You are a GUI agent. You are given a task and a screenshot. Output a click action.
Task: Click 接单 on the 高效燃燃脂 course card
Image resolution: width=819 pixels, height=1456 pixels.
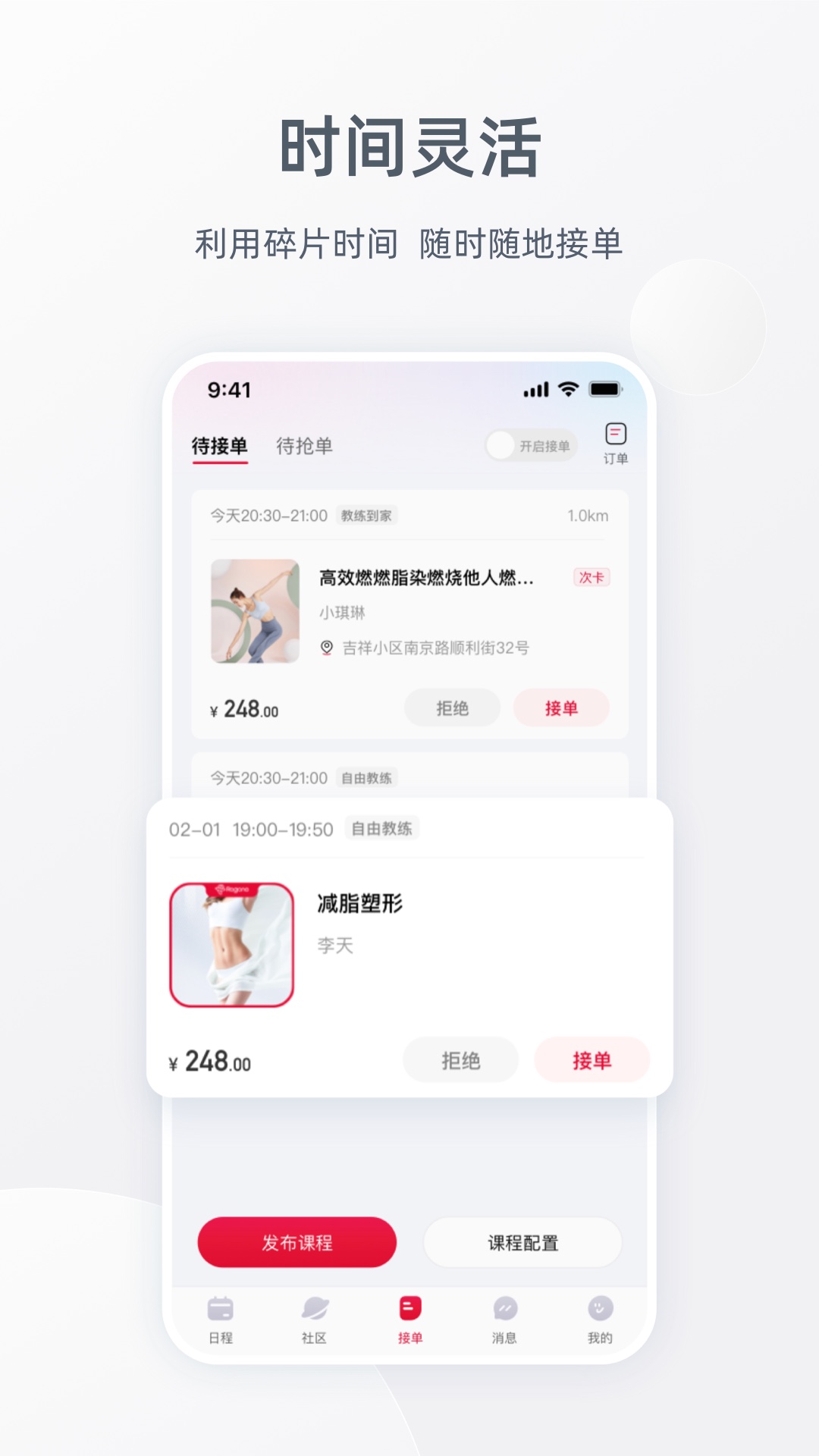(563, 707)
